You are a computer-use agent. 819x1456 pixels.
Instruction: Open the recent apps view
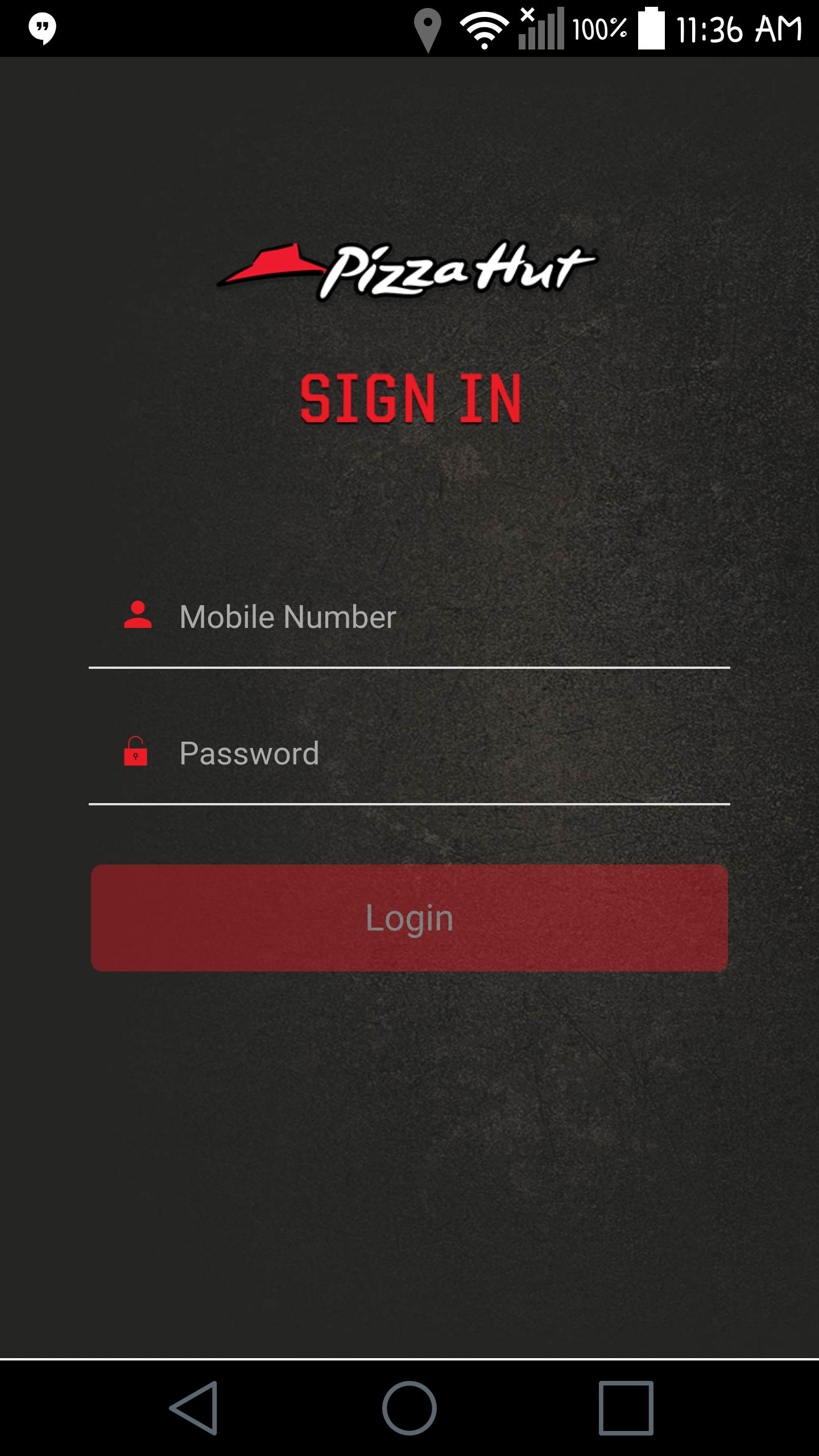(x=626, y=1408)
